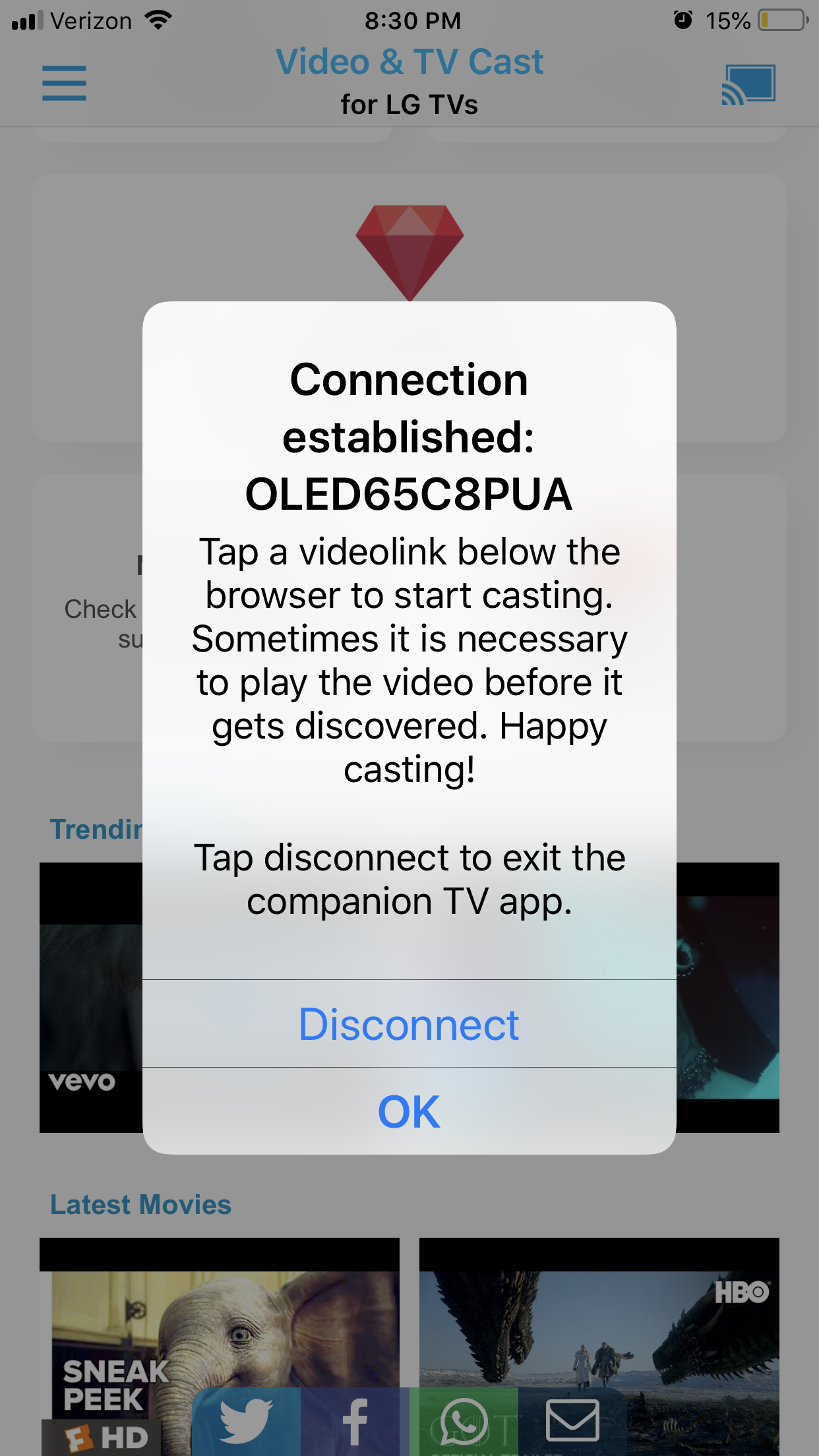Tap Disconnect in the connection dialog
The image size is (819, 1456).
[x=409, y=1024]
